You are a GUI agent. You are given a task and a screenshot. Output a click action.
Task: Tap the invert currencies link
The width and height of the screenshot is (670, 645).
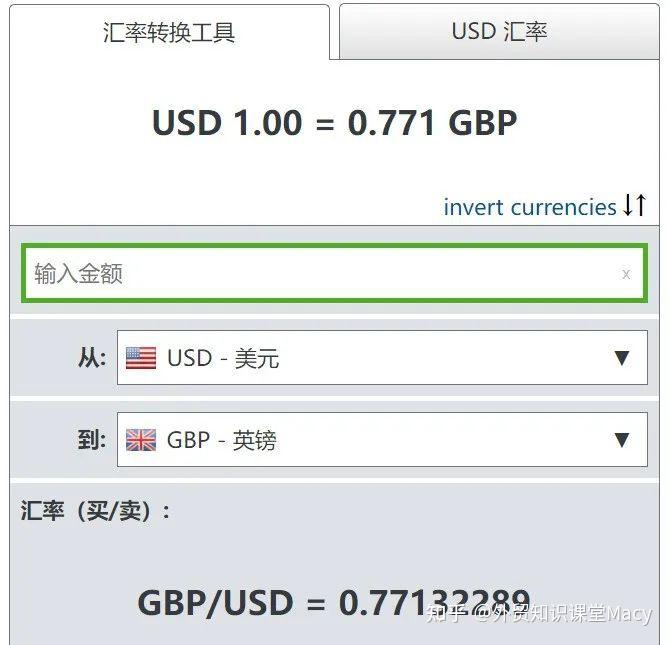coord(531,207)
